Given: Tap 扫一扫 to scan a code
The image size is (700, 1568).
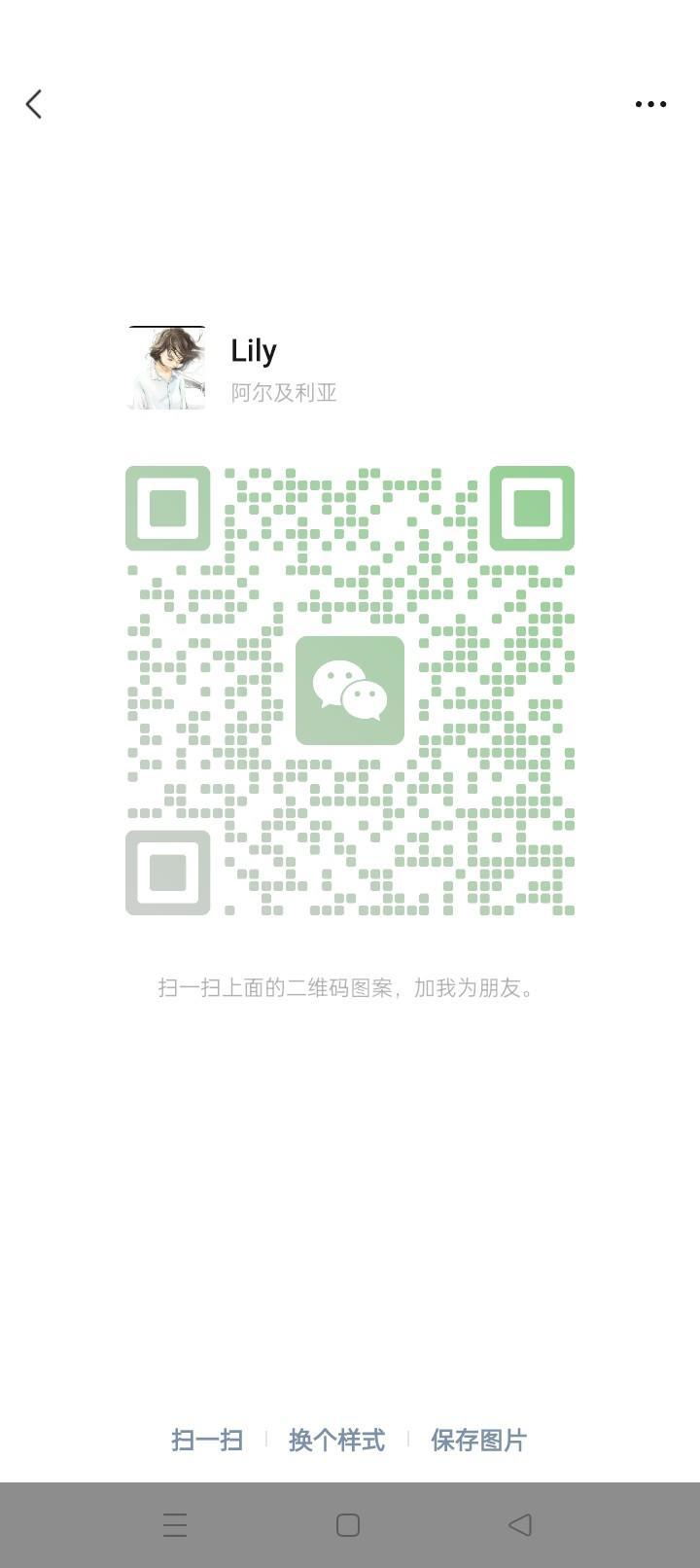Looking at the screenshot, I should (207, 1440).
